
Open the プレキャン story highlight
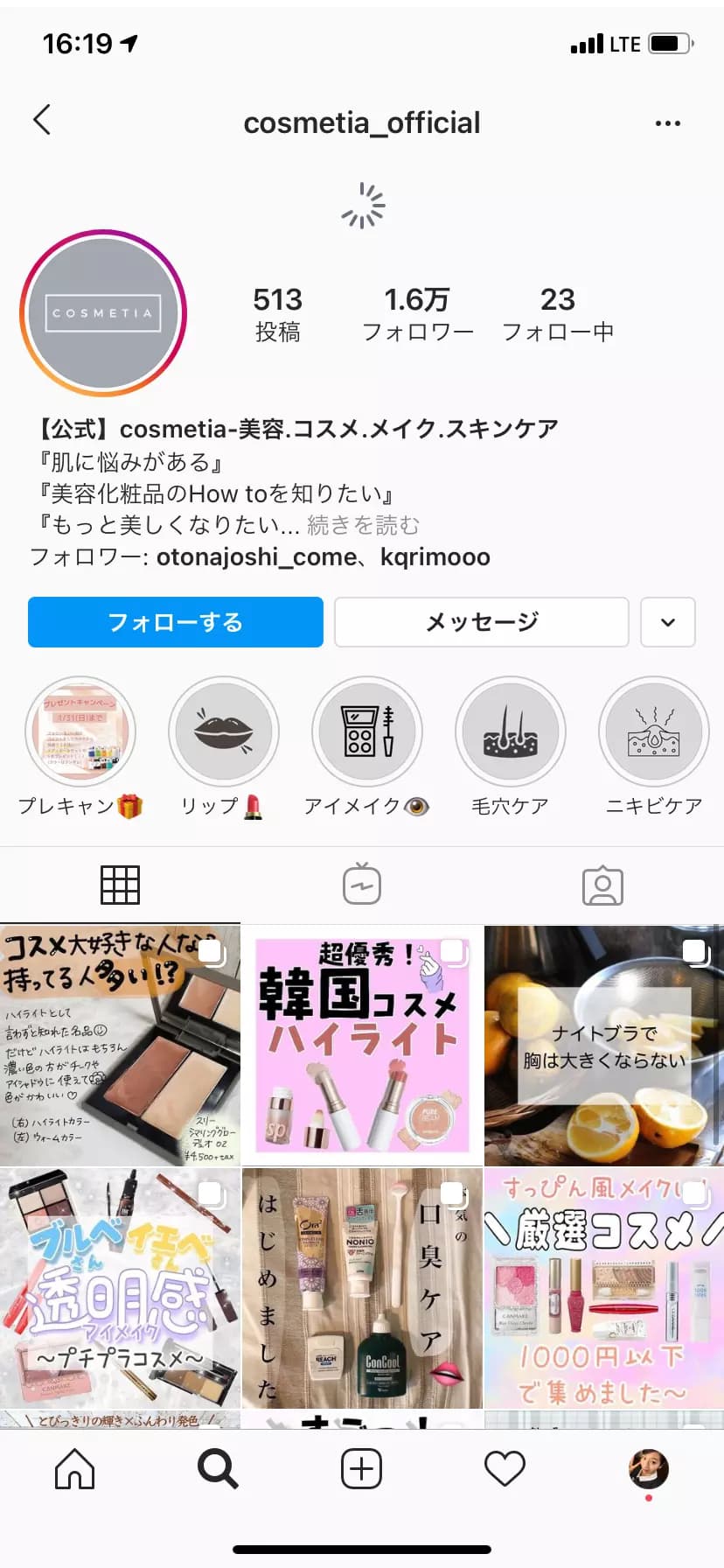80,732
